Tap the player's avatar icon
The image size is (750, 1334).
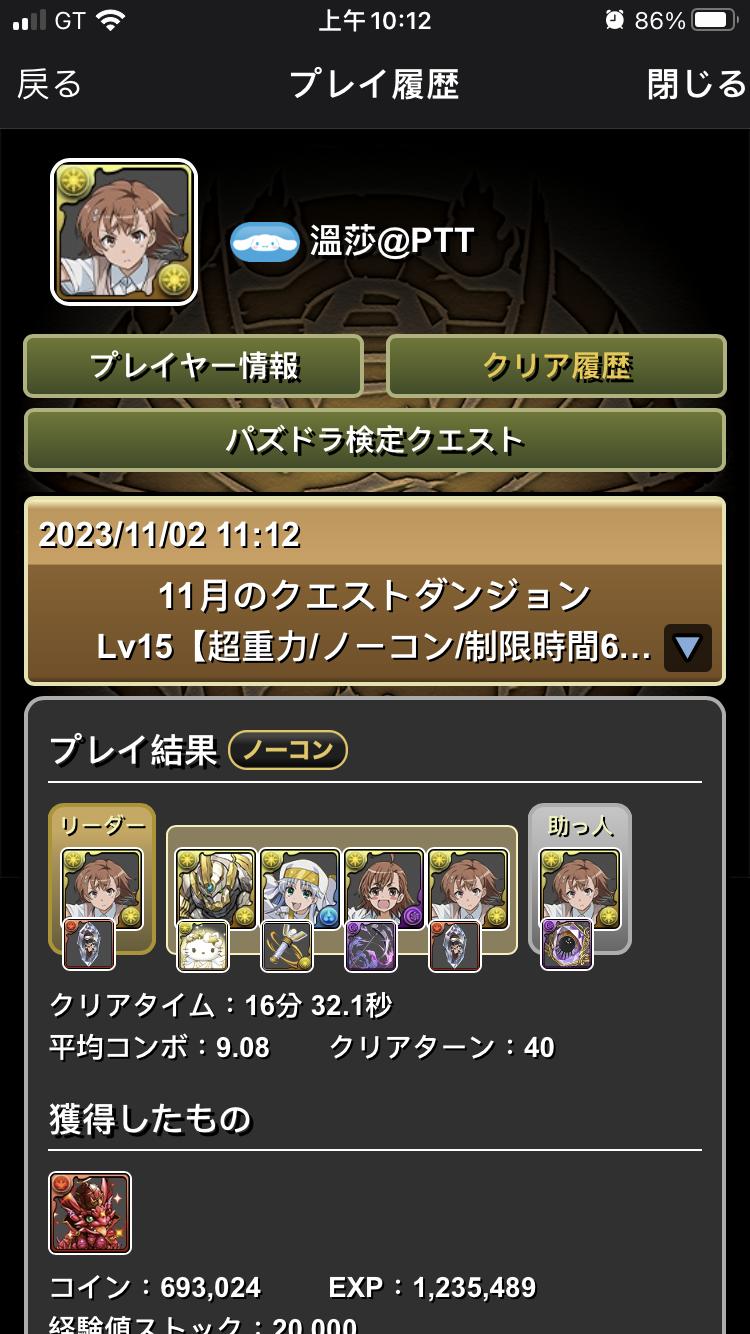[124, 232]
